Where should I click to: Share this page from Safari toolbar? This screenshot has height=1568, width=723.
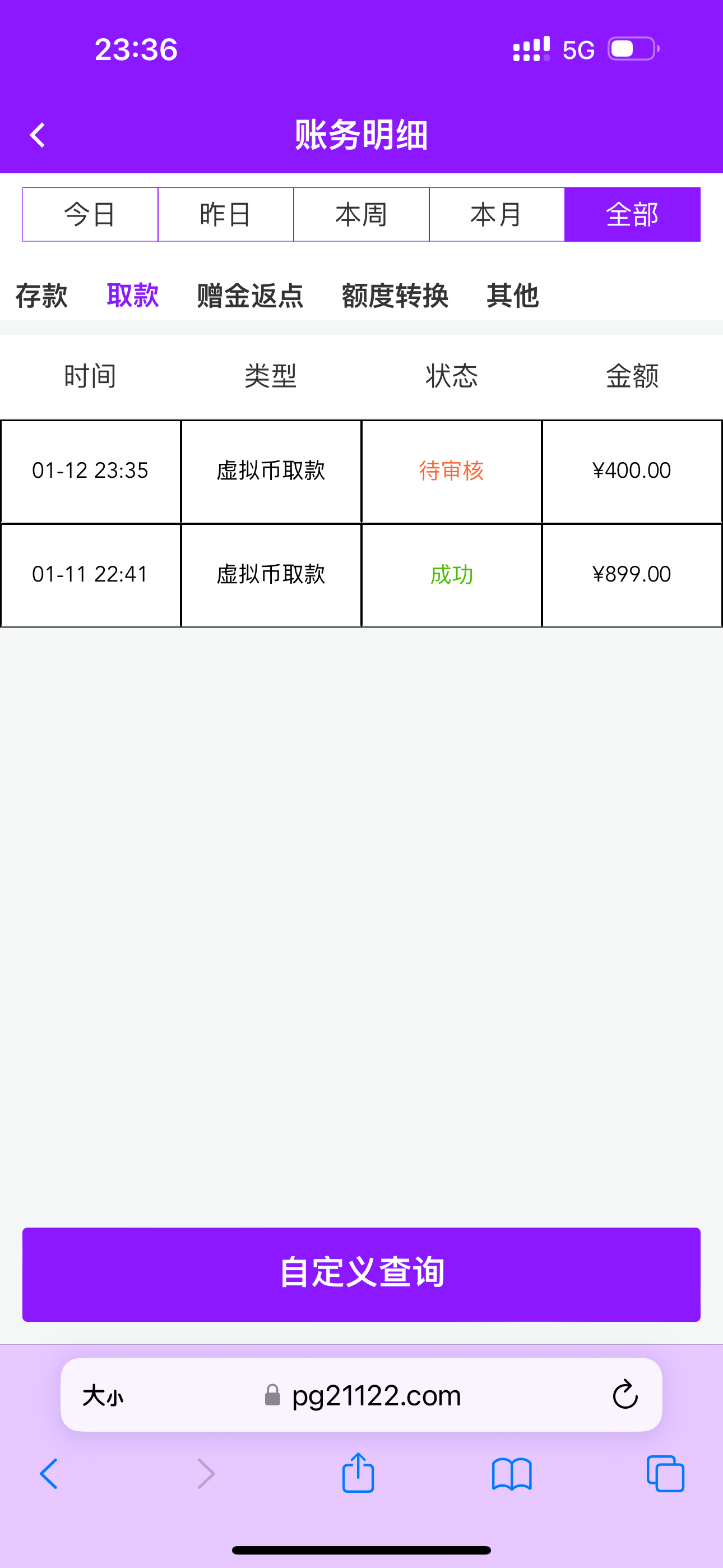coord(358,1474)
